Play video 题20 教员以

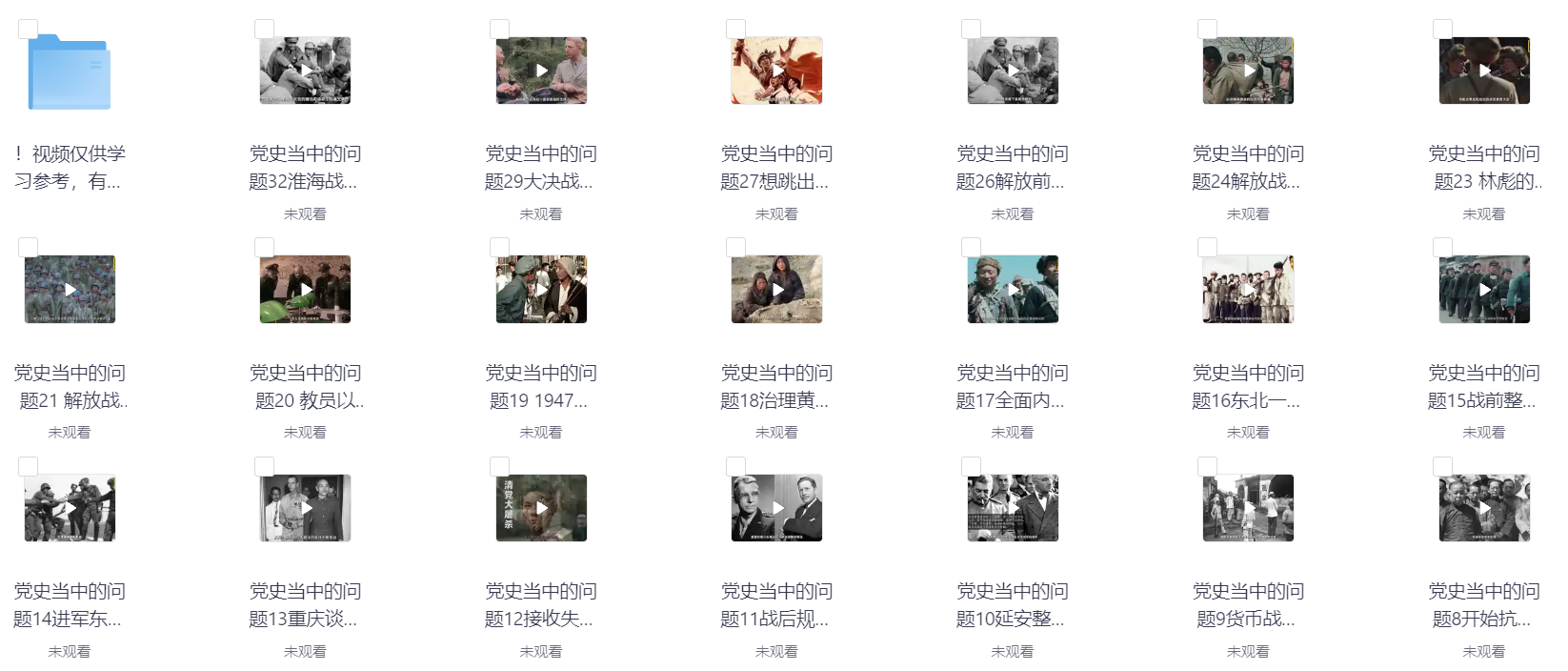pyautogui.click(x=305, y=290)
